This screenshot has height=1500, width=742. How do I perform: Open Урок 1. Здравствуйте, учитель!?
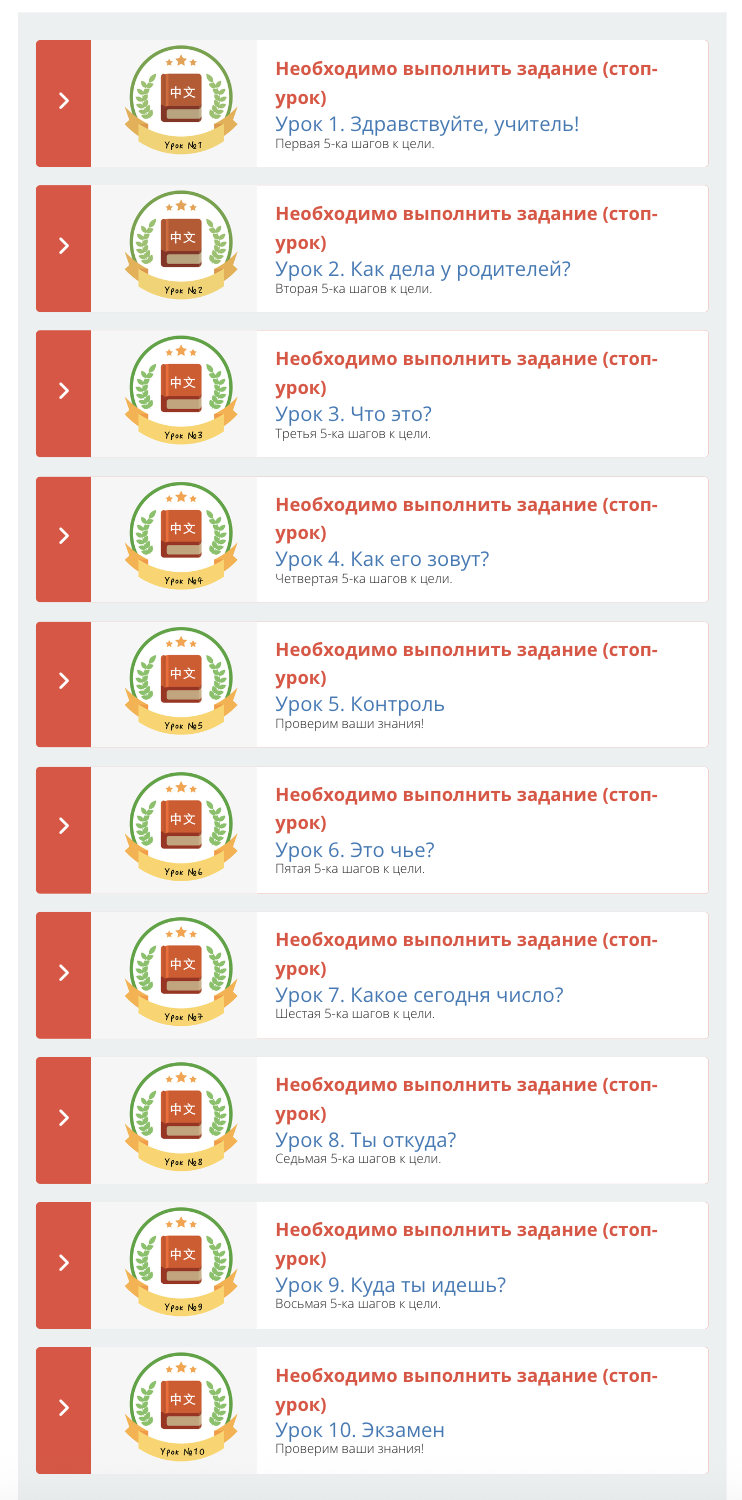427,124
